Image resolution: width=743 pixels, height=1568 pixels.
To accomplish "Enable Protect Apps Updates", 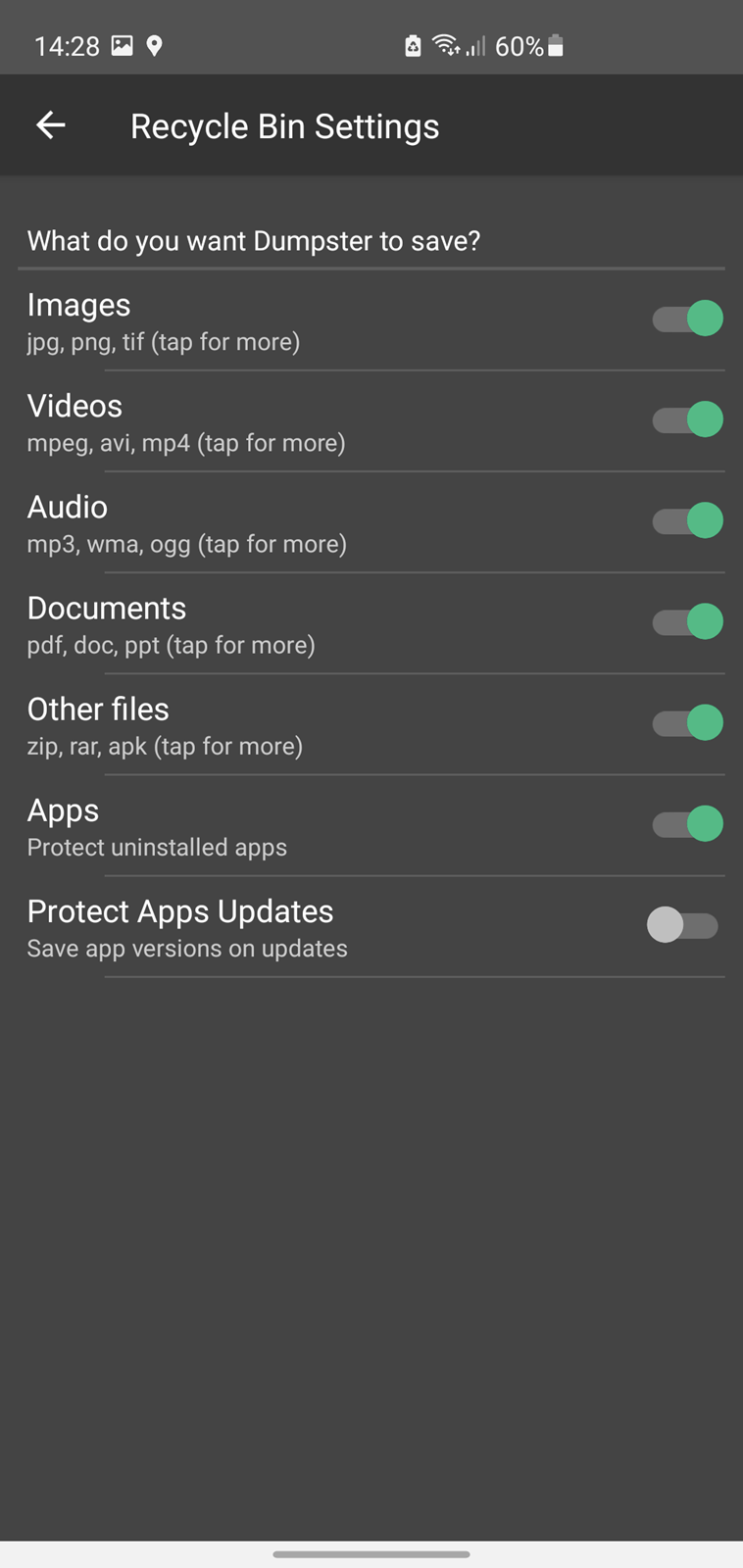I will pos(683,925).
